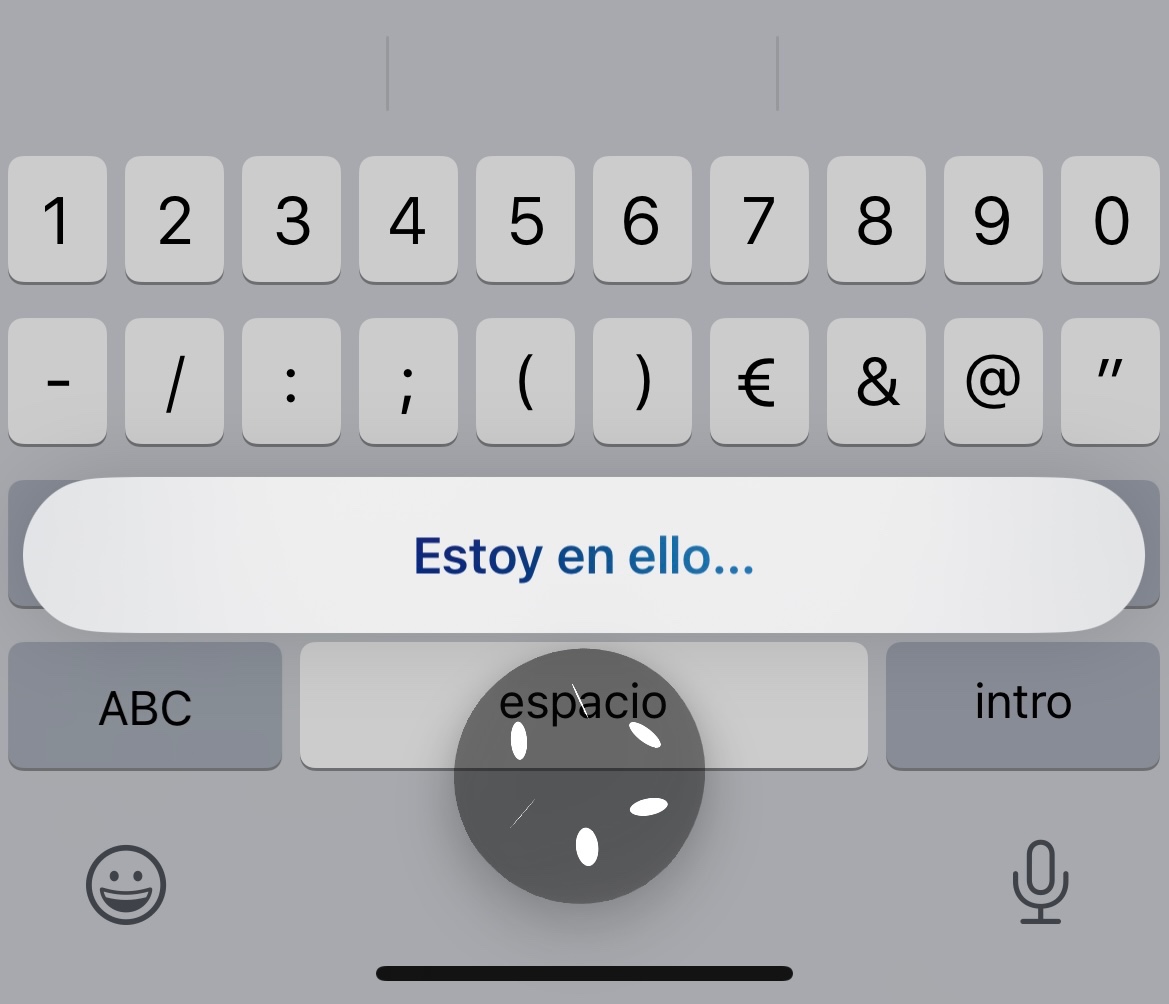1169x1004 pixels.
Task: Tap the 5 key
Action: (x=525, y=220)
